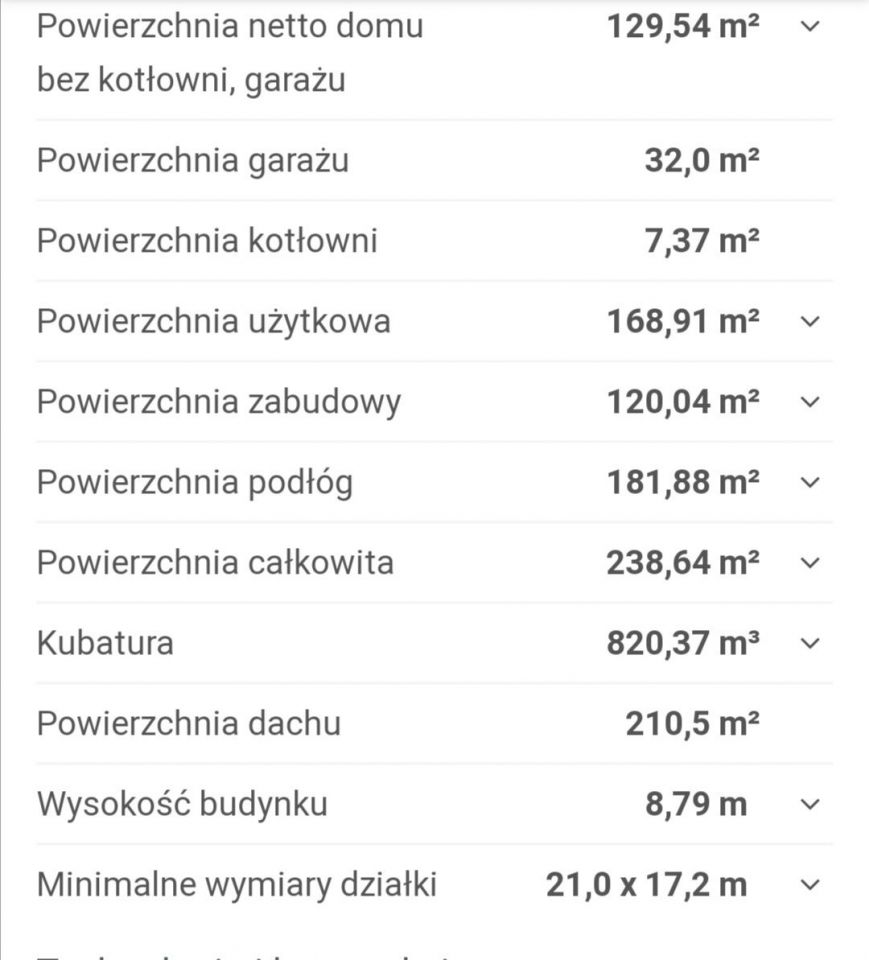Expand the Wysokość budynku row
The image size is (869, 960).
coord(808,804)
